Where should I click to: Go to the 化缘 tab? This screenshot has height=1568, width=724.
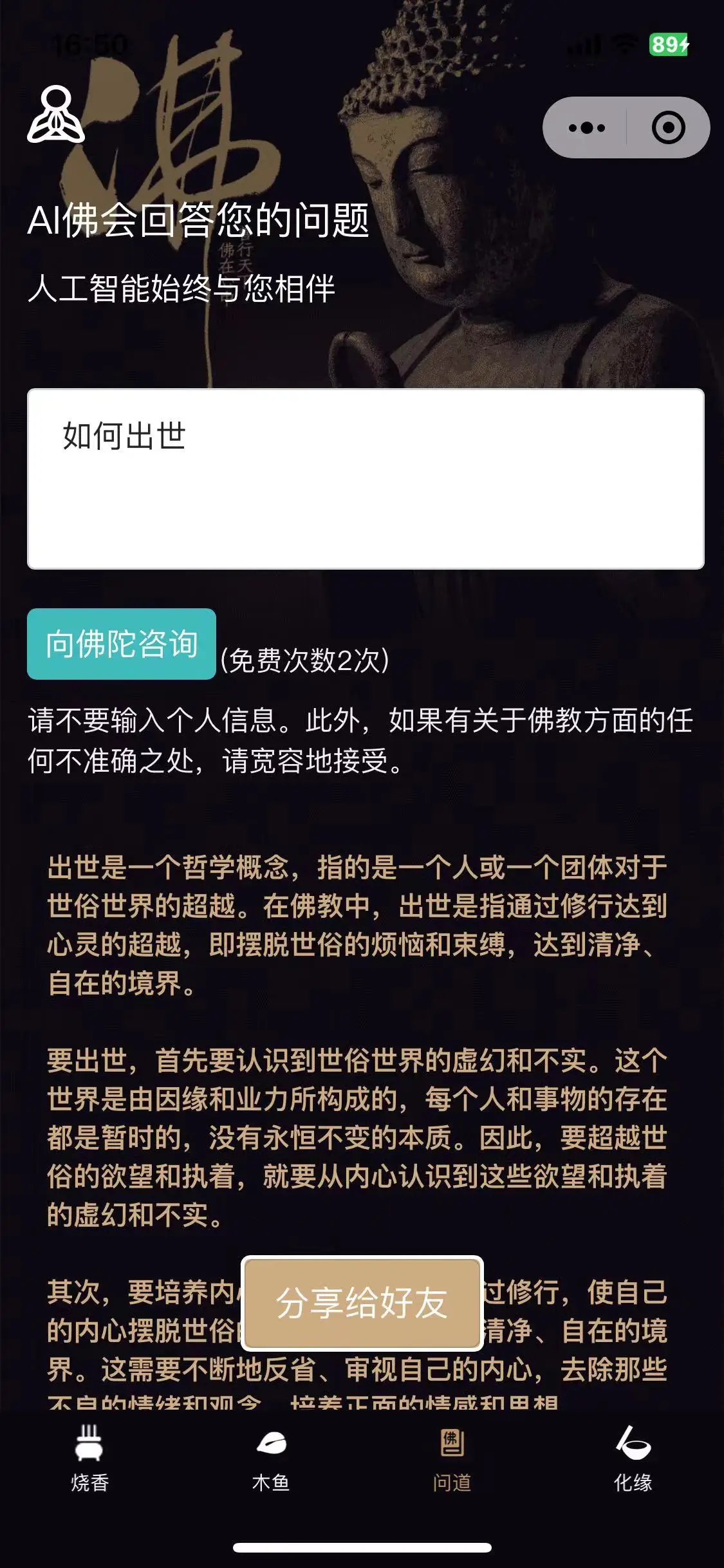pos(633,1459)
